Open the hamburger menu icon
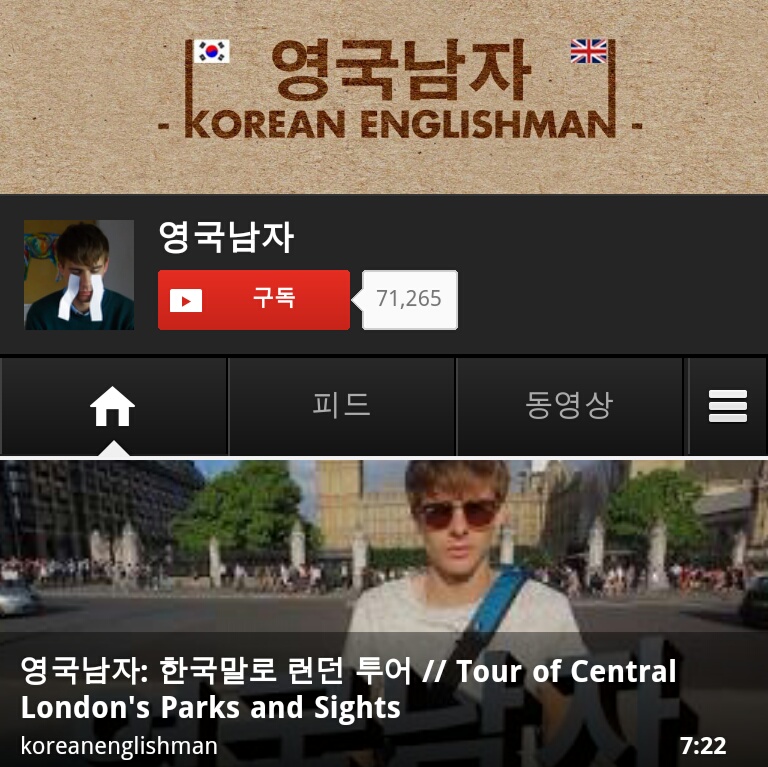Screen dimensions: 768x767 pos(727,406)
